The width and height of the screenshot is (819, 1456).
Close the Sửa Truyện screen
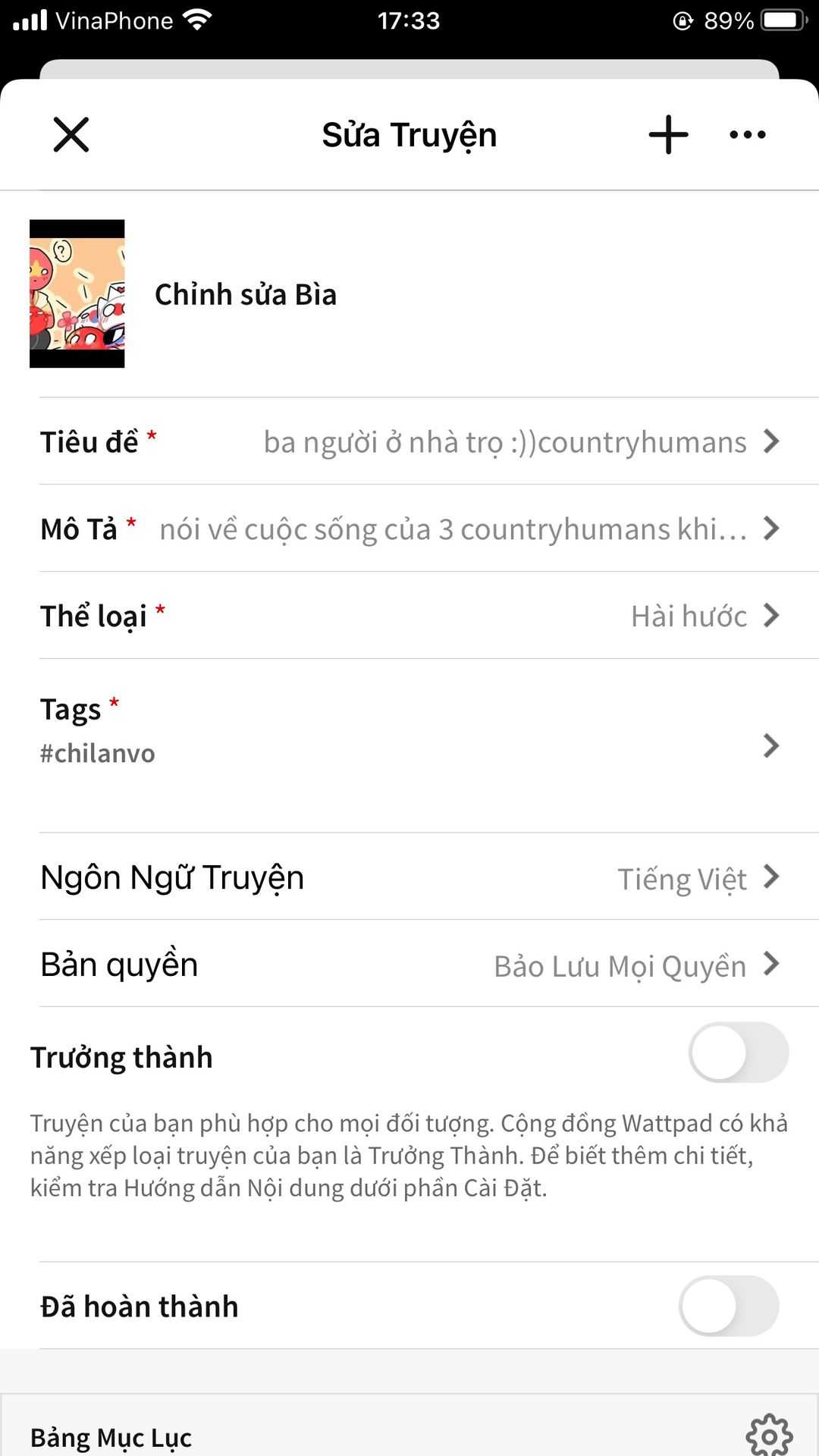[71, 135]
